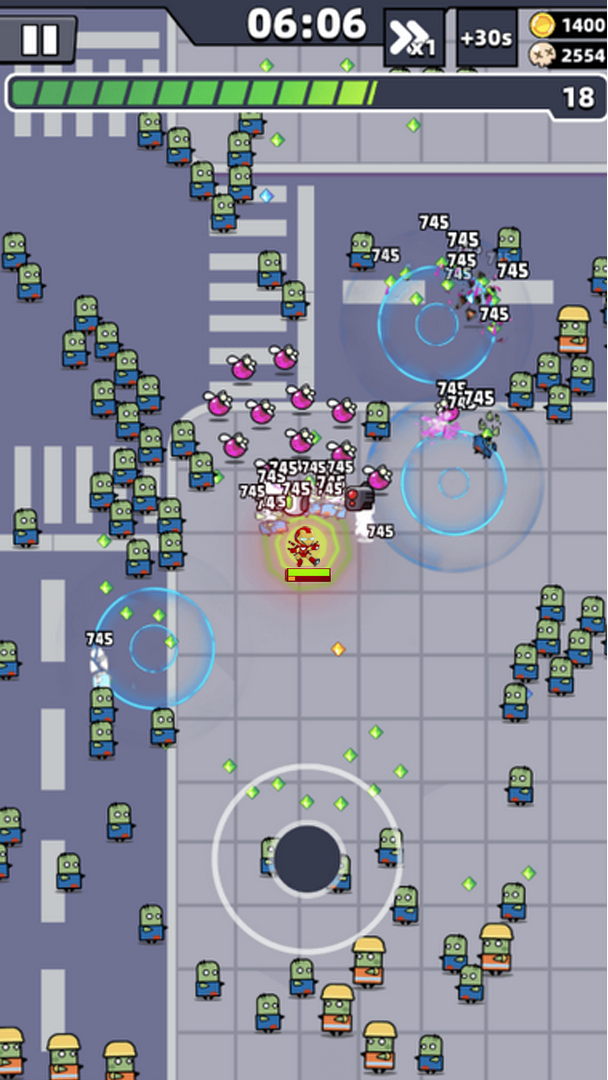Pause the game

pyautogui.click(x=39, y=39)
